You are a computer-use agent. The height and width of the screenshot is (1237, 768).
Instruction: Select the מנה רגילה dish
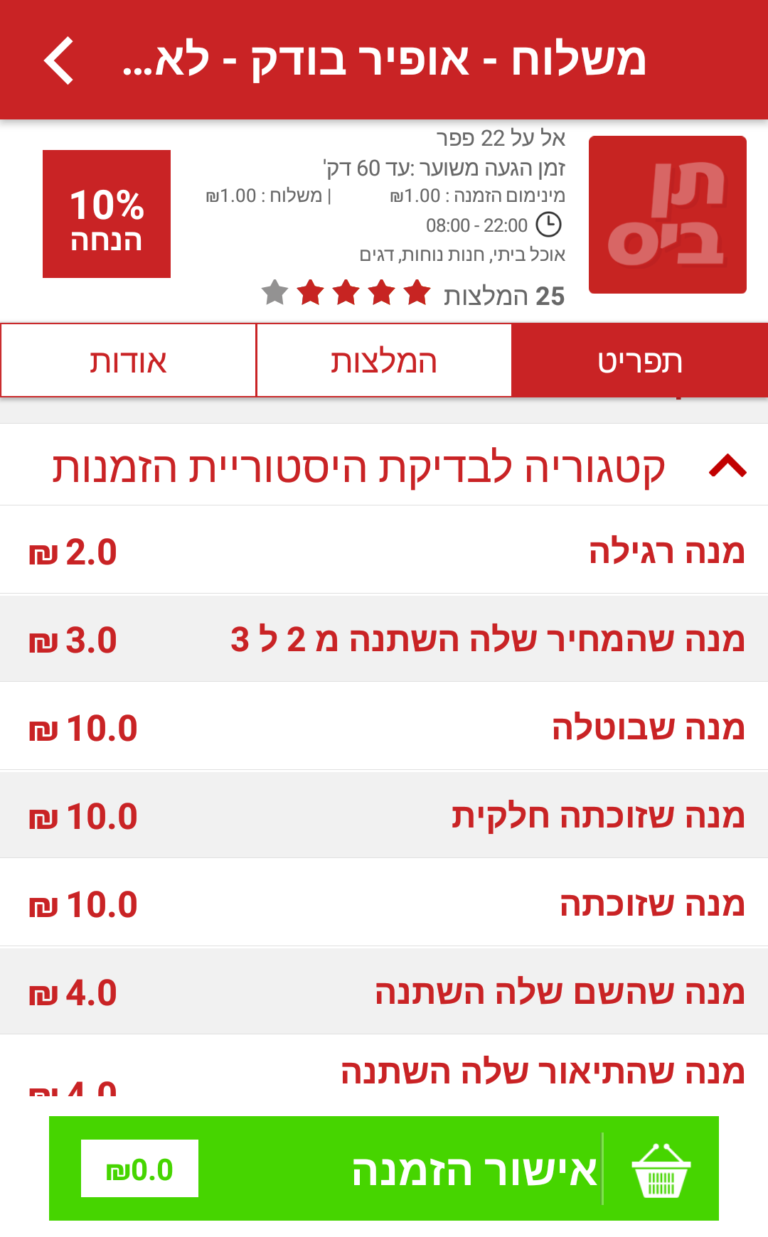click(x=384, y=551)
